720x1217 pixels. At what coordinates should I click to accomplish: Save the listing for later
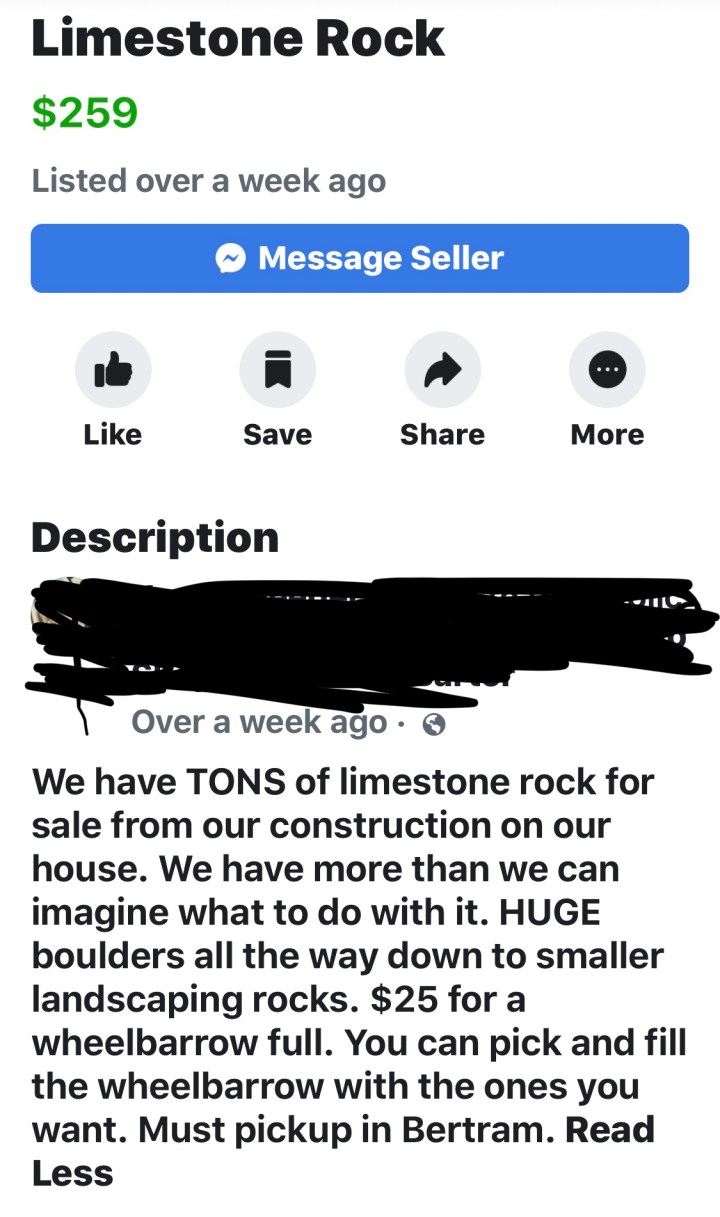pyautogui.click(x=277, y=370)
